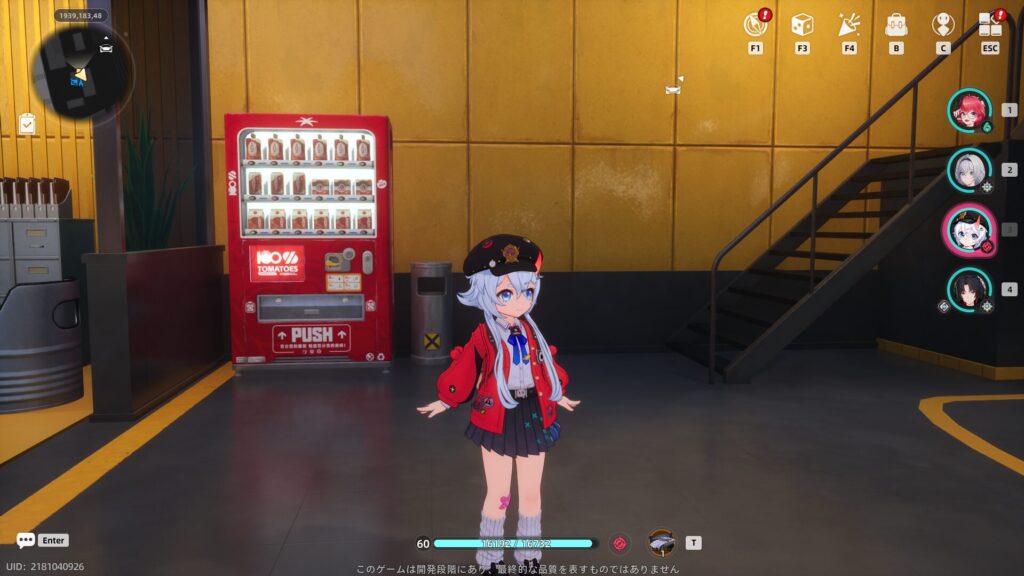Switch to the dark-haired character in slot 4

pyautogui.click(x=969, y=289)
